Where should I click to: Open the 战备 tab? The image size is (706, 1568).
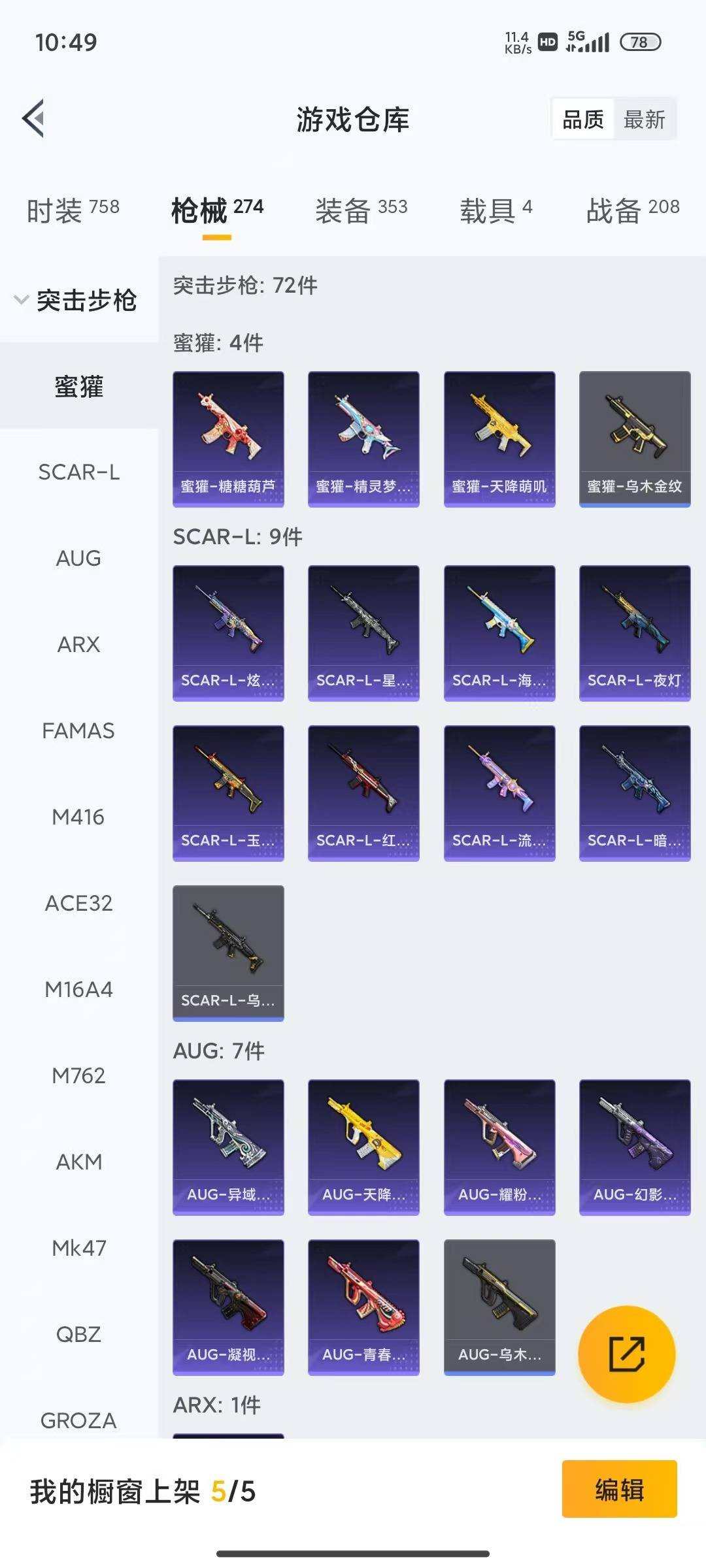(x=632, y=210)
